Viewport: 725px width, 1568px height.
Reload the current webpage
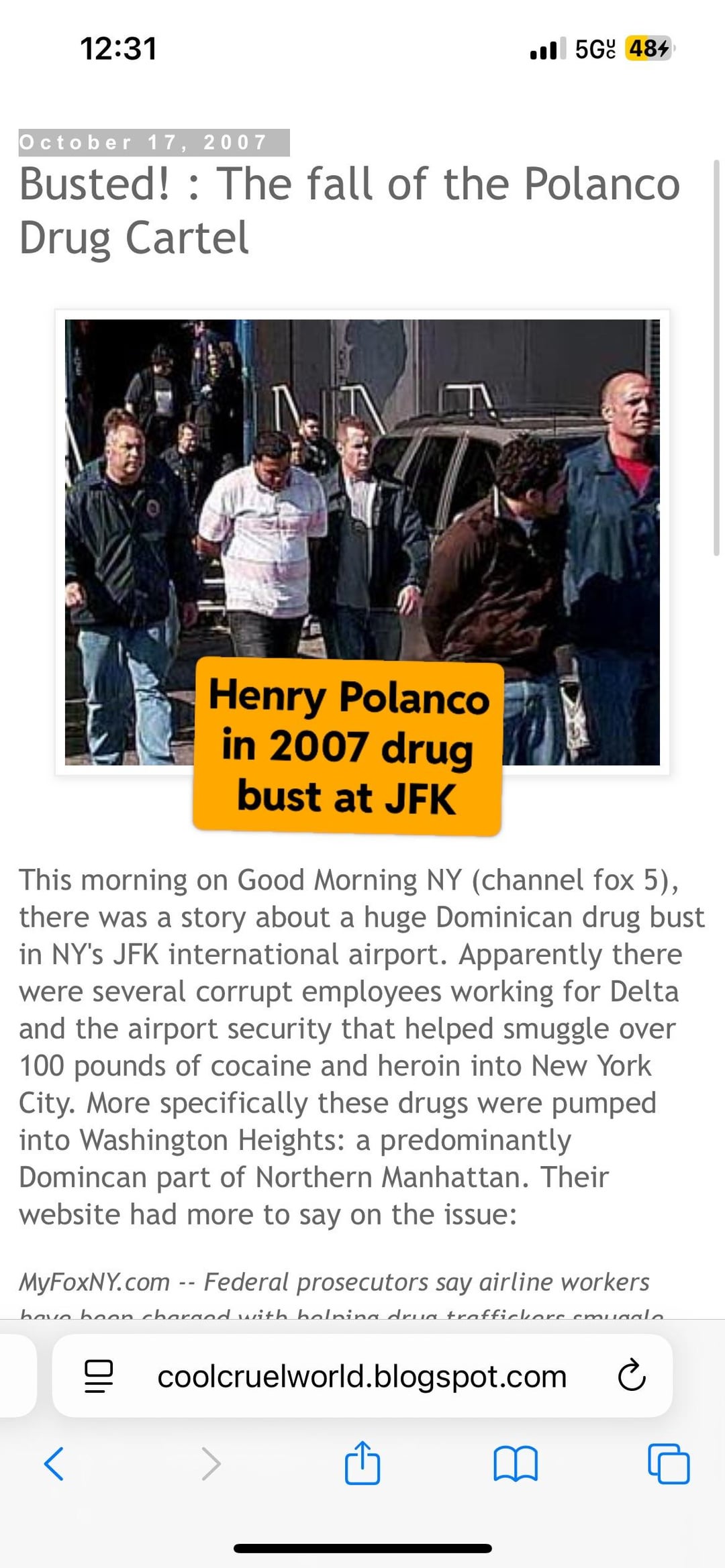631,1376
